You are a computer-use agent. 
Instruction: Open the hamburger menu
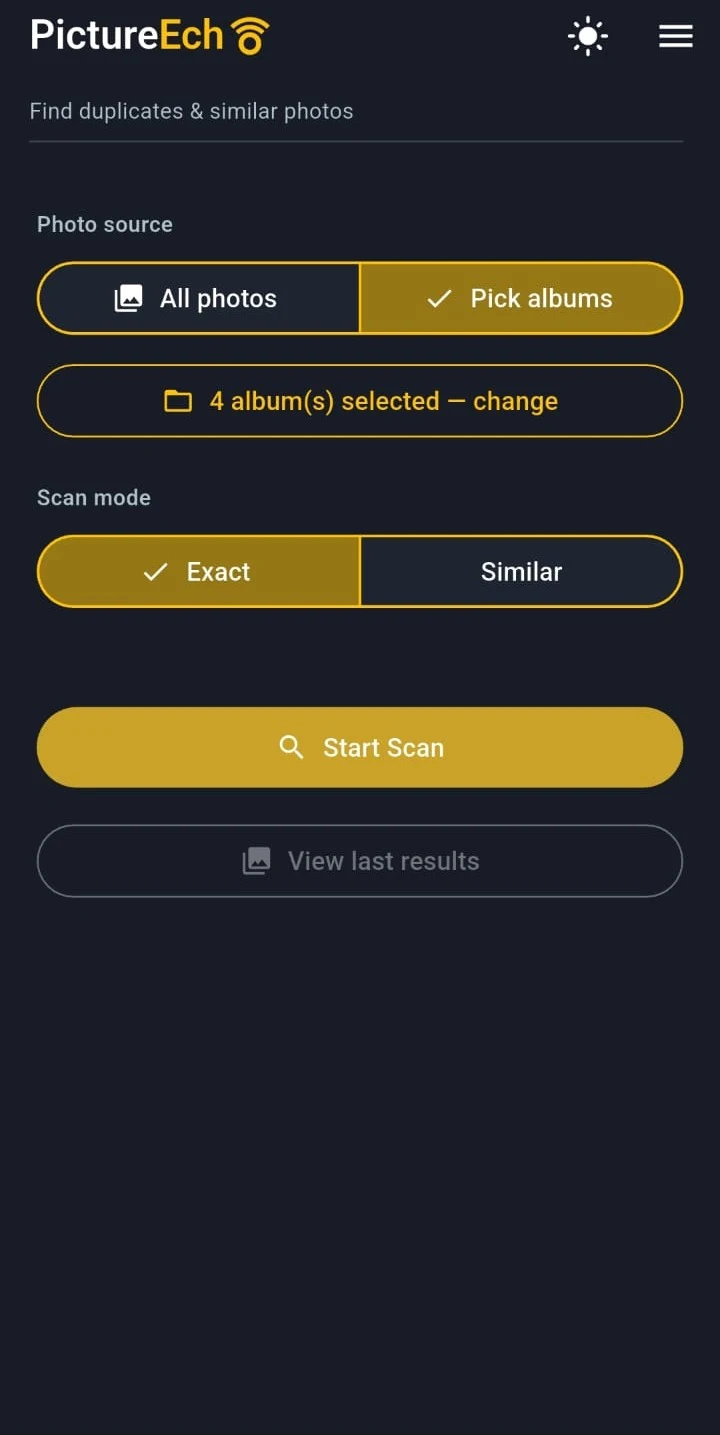coord(676,36)
